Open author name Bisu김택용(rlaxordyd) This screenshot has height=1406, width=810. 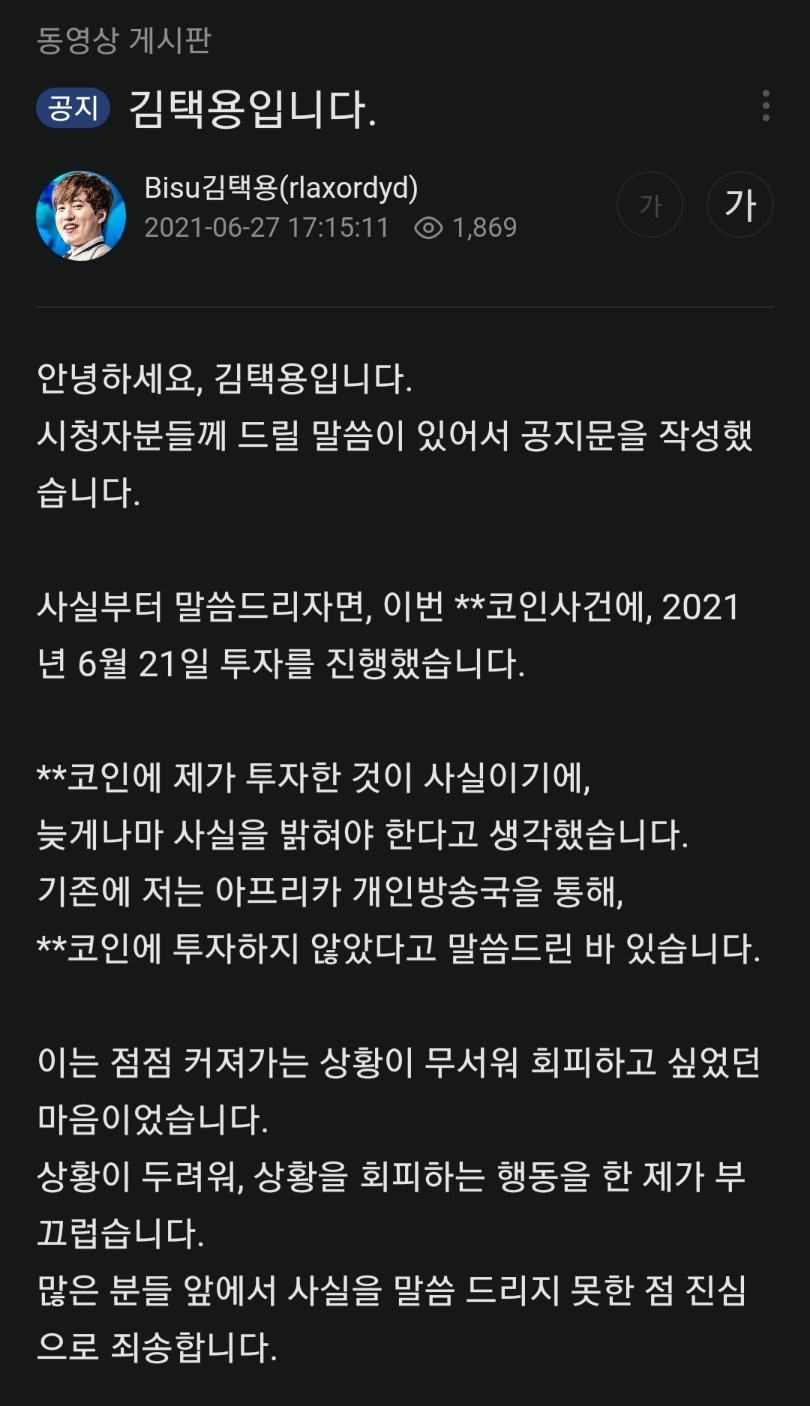(281, 188)
